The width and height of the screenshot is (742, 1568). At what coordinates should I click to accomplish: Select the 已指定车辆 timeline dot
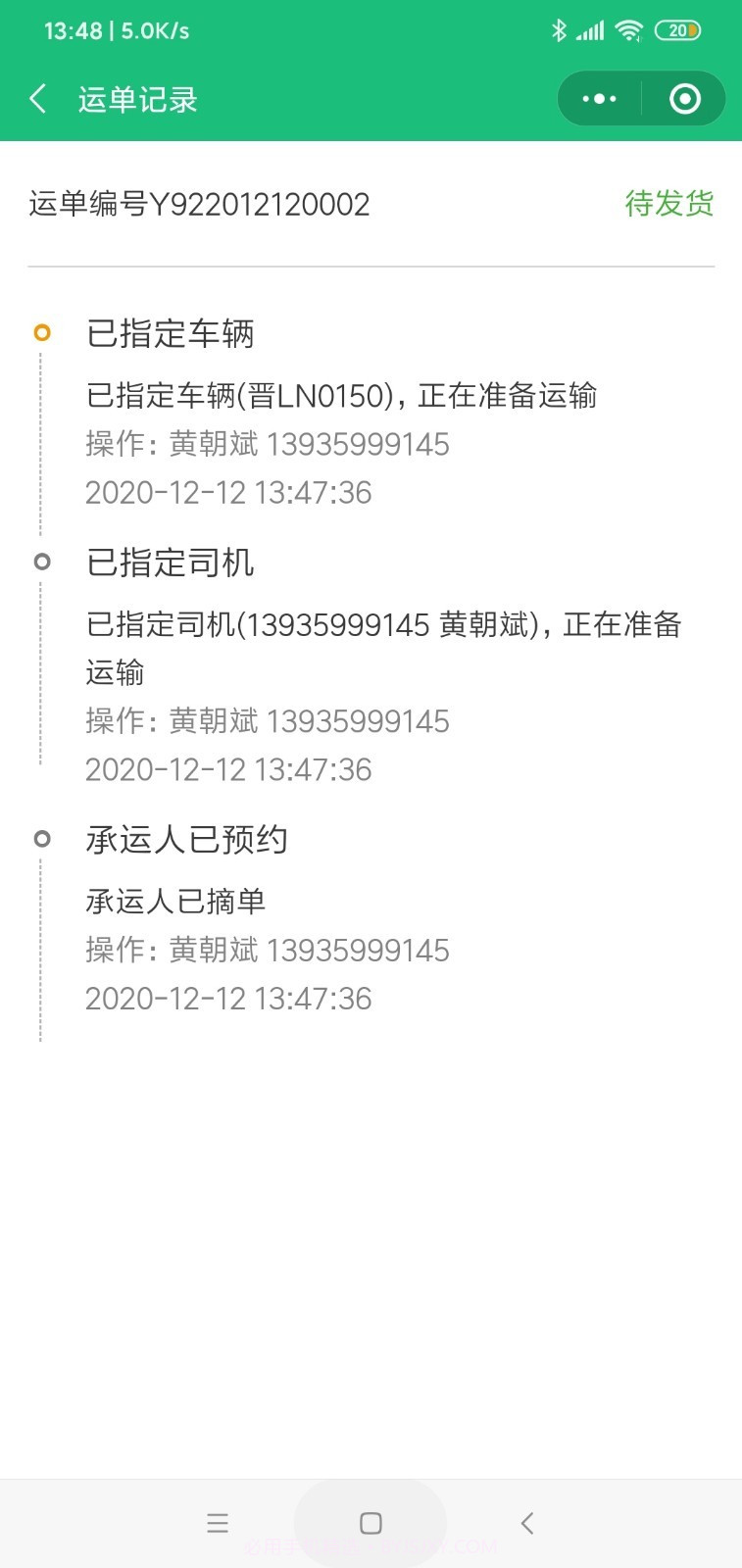click(41, 333)
